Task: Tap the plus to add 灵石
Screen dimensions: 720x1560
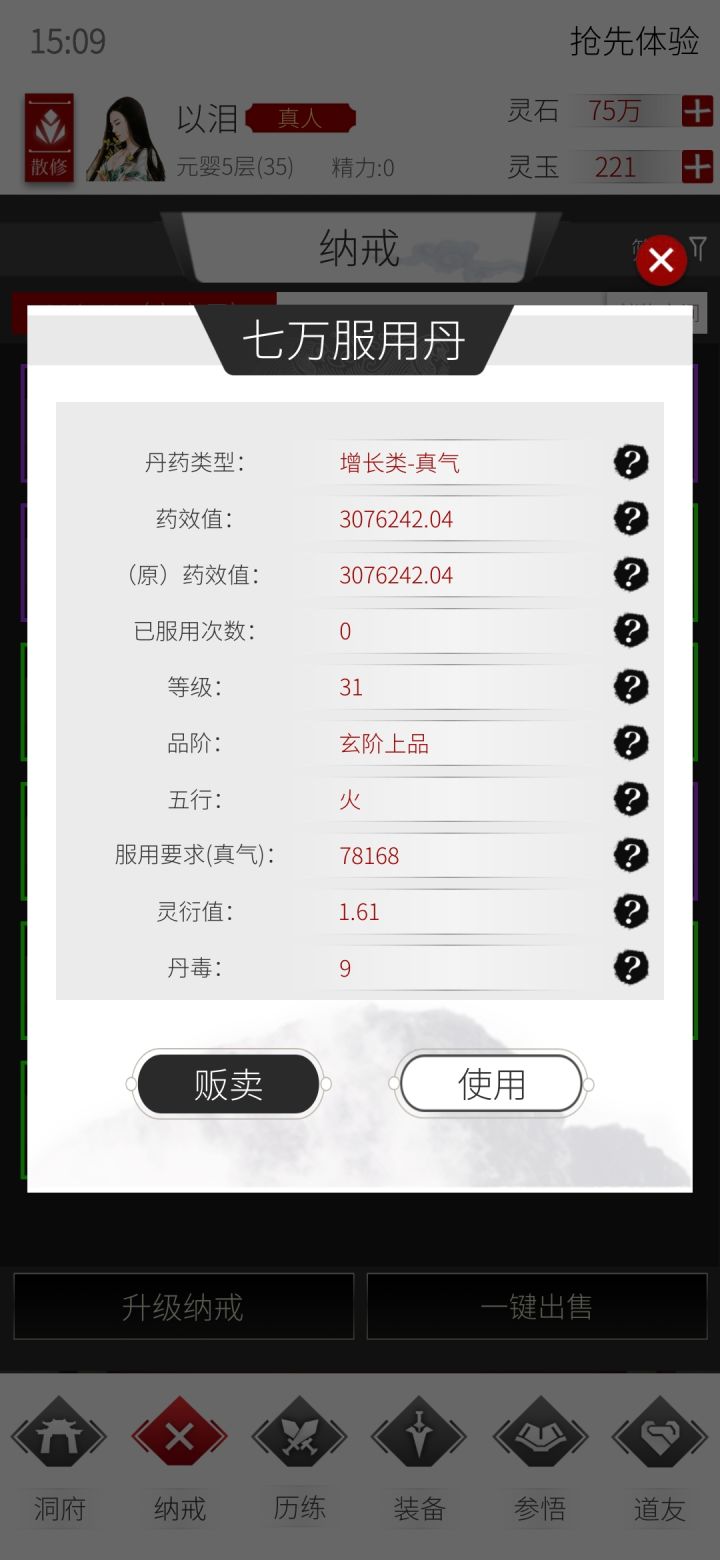Action: (695, 111)
